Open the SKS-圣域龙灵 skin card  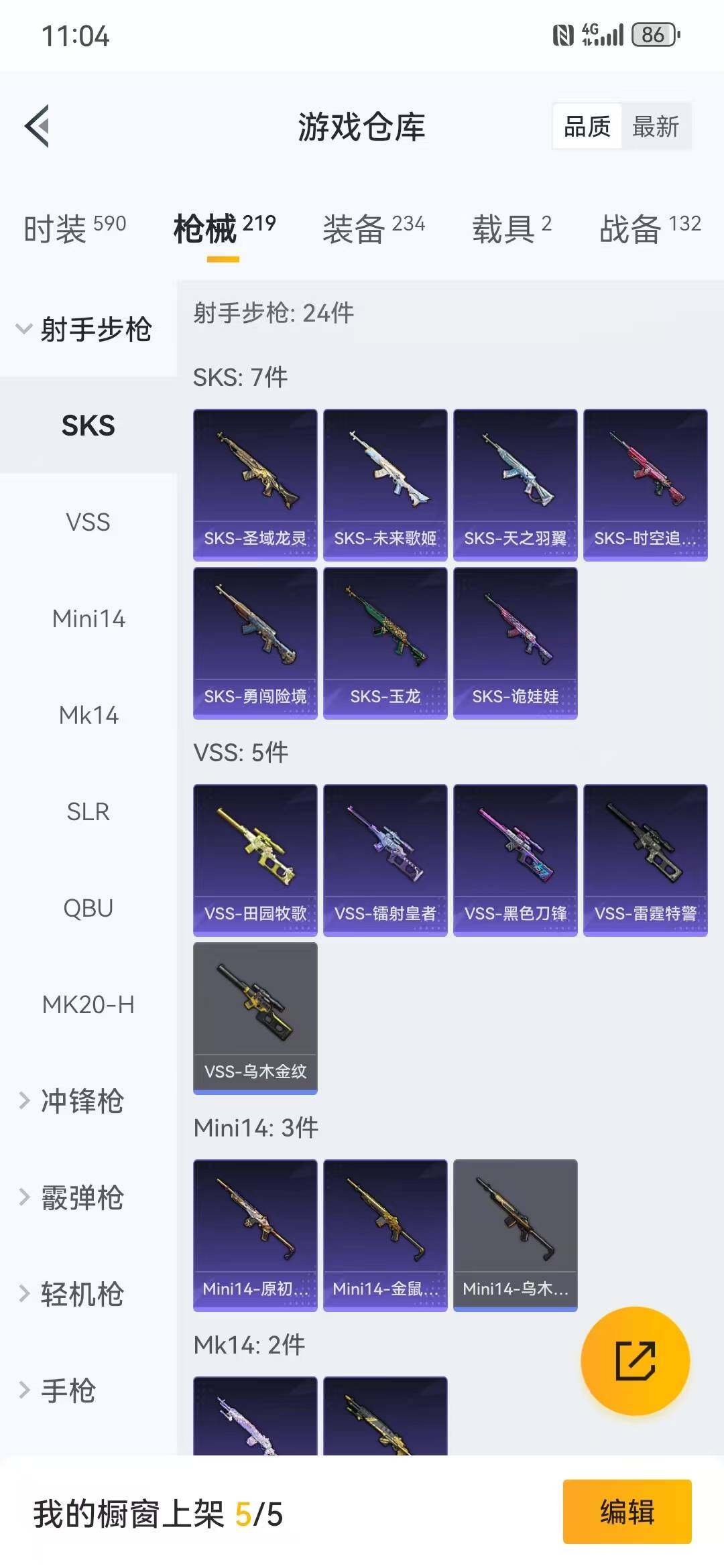click(255, 484)
